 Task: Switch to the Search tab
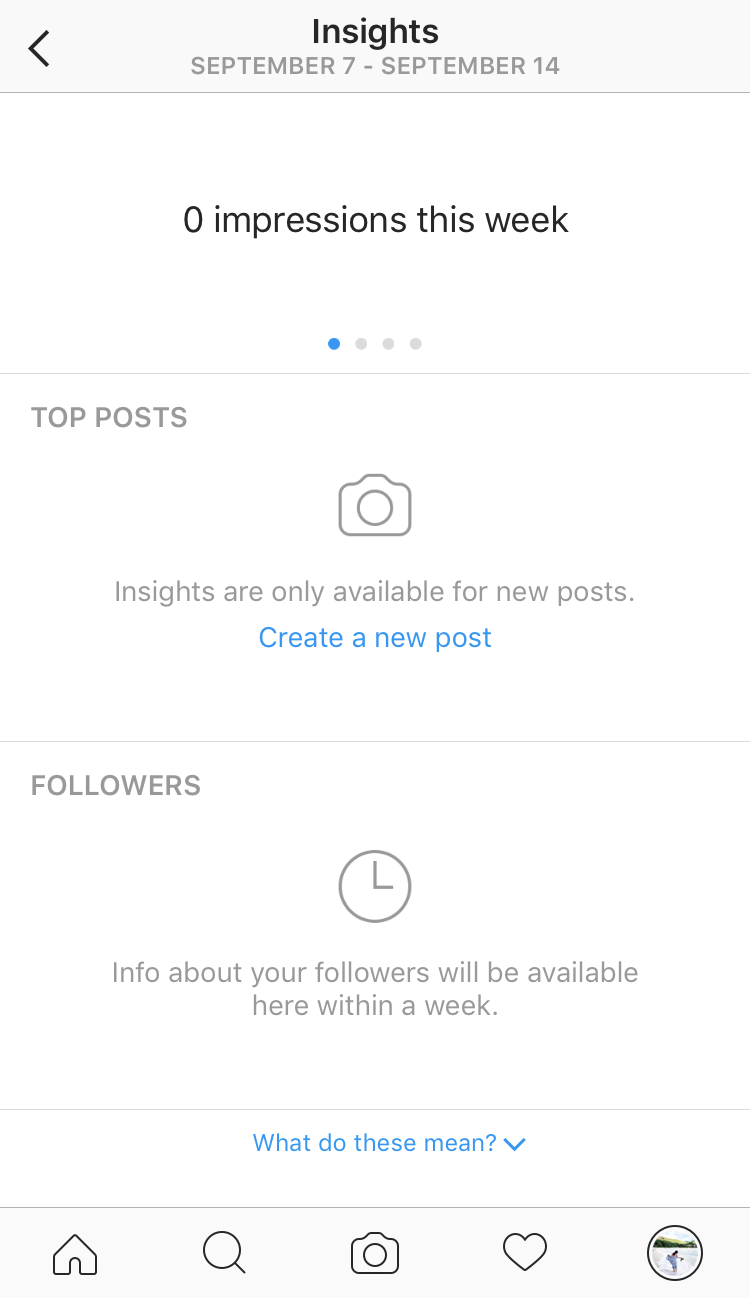pyautogui.click(x=224, y=1253)
